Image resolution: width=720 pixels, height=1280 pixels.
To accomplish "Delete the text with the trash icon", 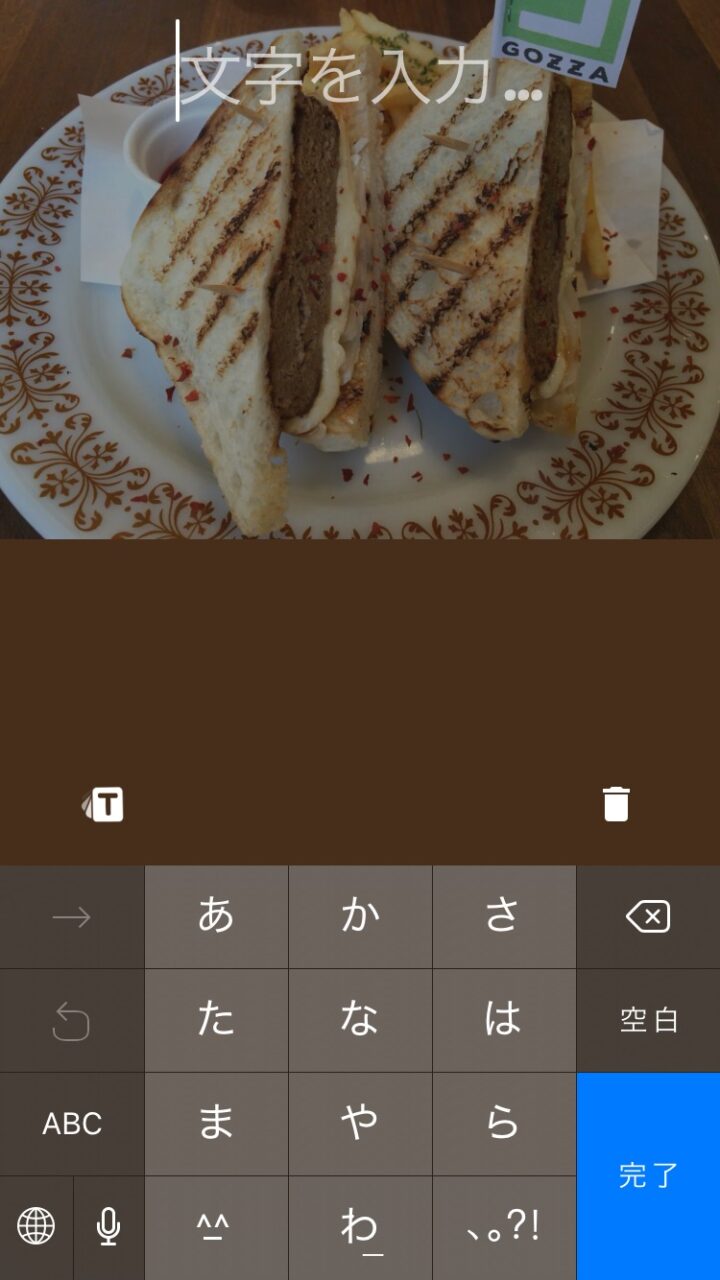I will click(x=616, y=804).
